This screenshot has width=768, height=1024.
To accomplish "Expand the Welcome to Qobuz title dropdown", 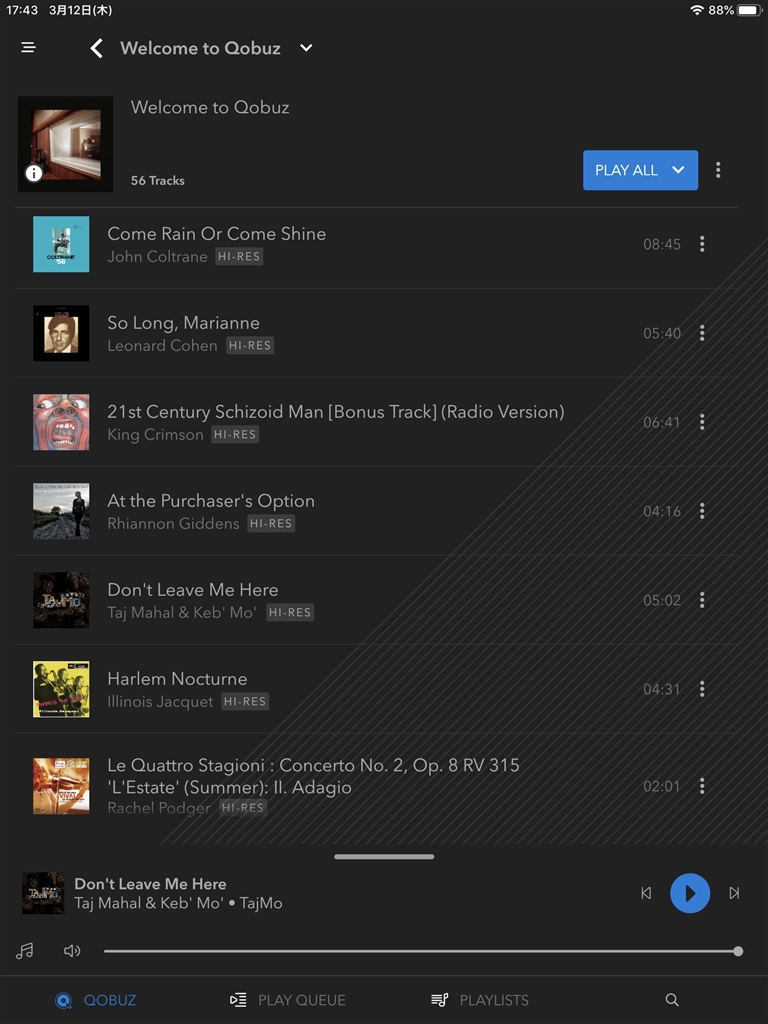I will pos(306,48).
